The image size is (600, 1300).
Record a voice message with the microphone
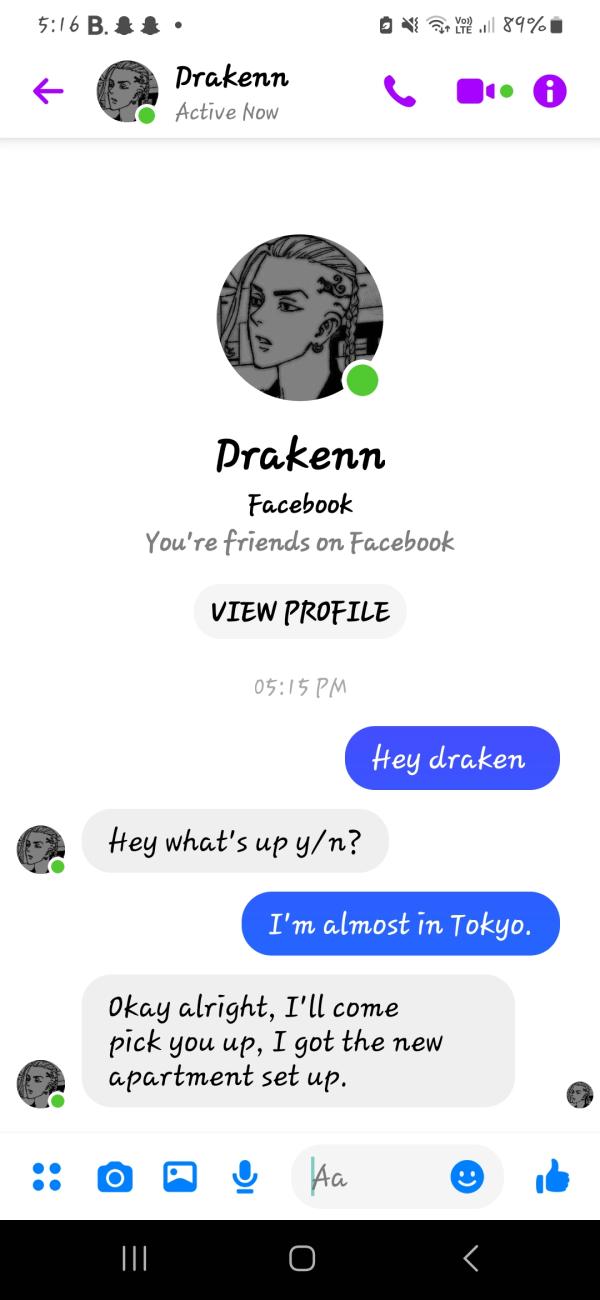click(x=245, y=1177)
